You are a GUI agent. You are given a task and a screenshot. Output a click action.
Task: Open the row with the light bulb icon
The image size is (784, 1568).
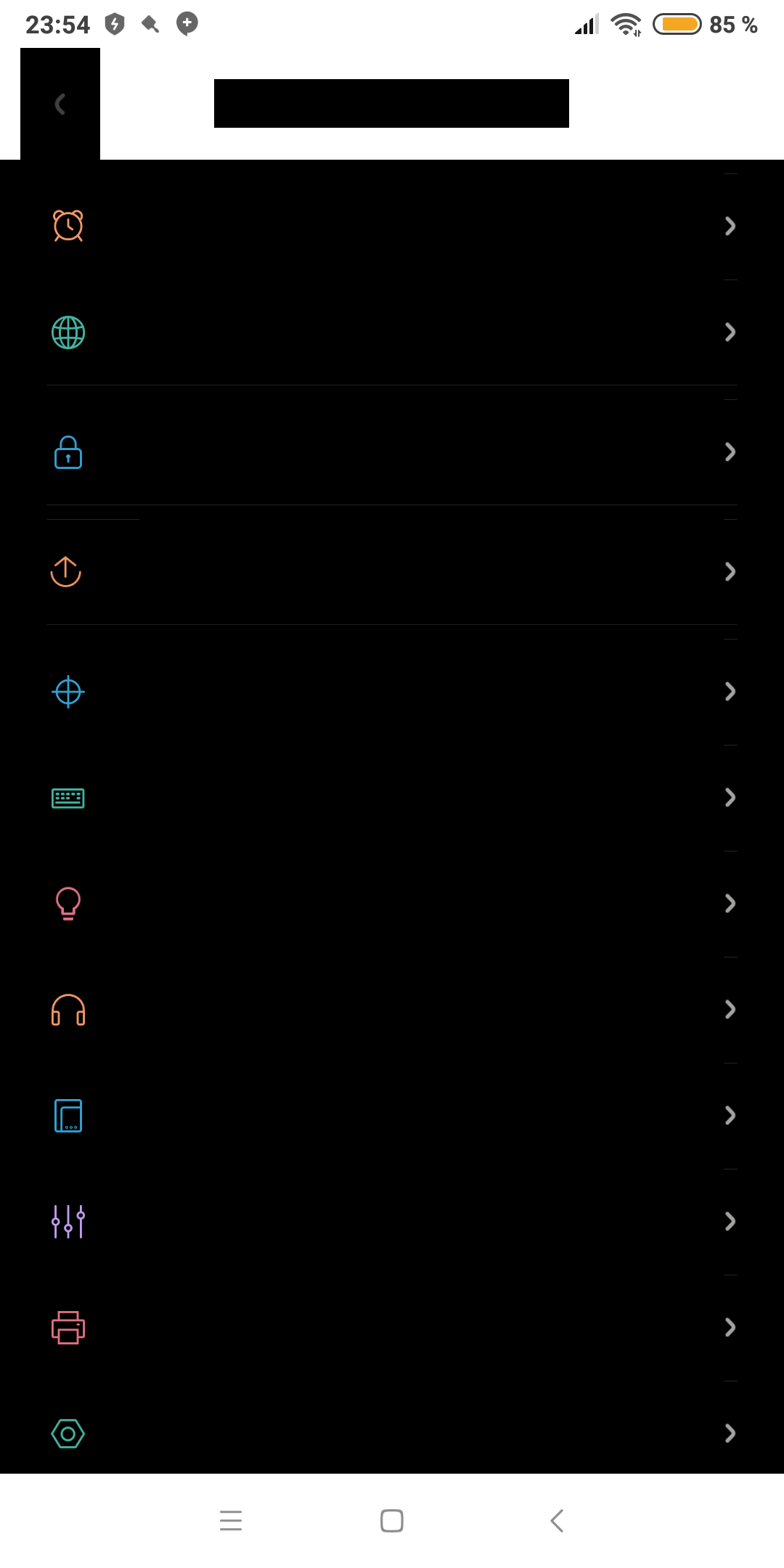392,904
